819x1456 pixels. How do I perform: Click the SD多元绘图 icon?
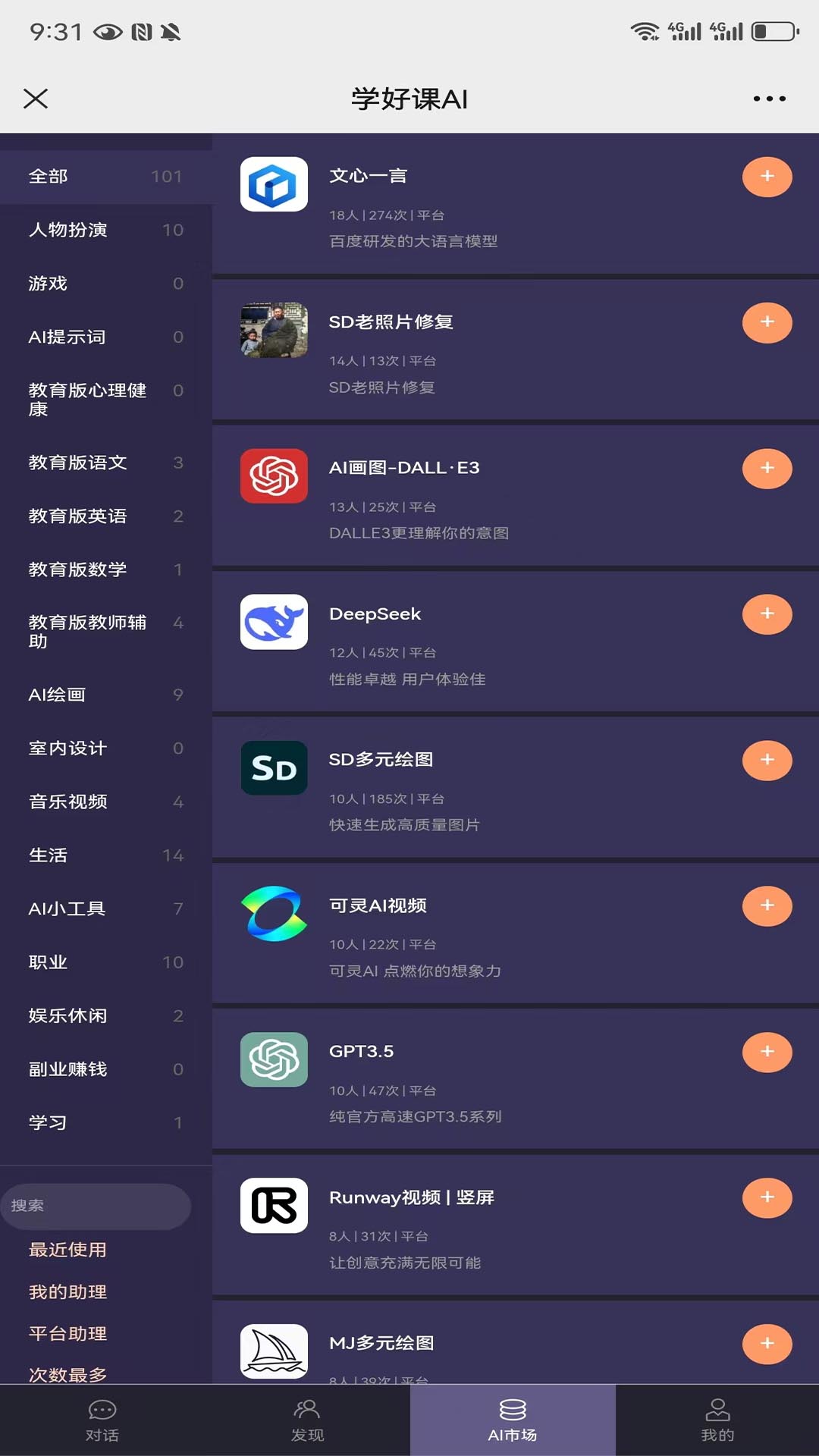coord(273,767)
